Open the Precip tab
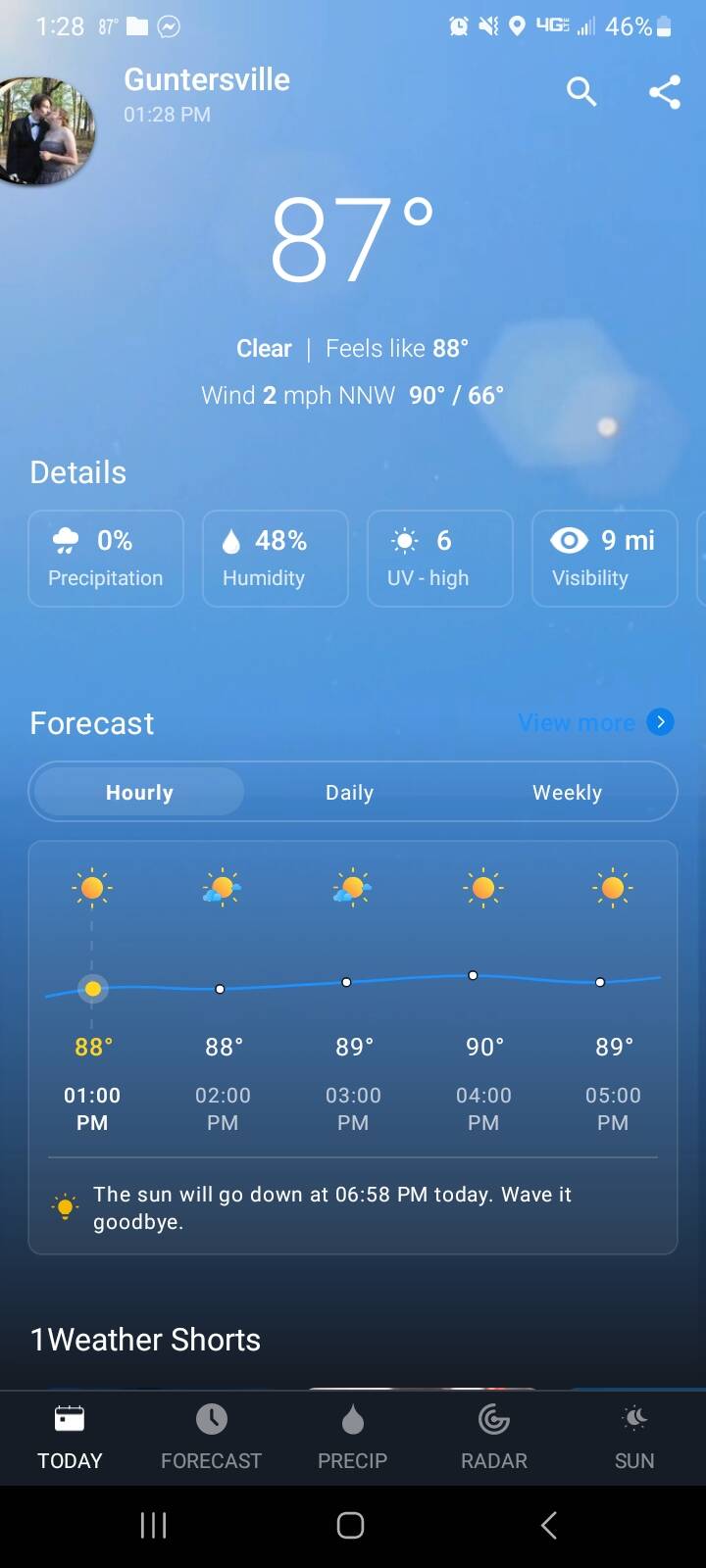Screen dimensions: 706x1568 pyautogui.click(x=353, y=1438)
